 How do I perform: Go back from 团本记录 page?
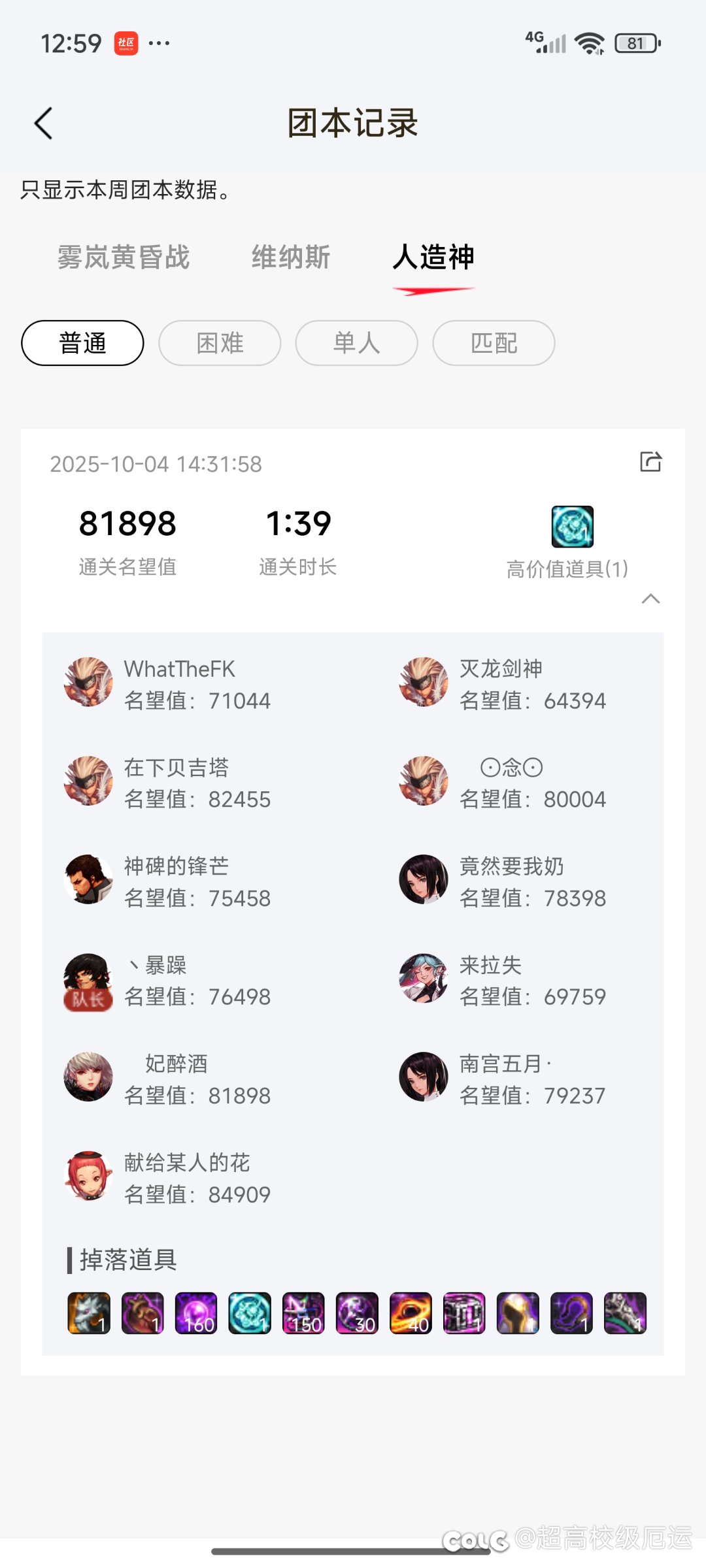click(44, 123)
